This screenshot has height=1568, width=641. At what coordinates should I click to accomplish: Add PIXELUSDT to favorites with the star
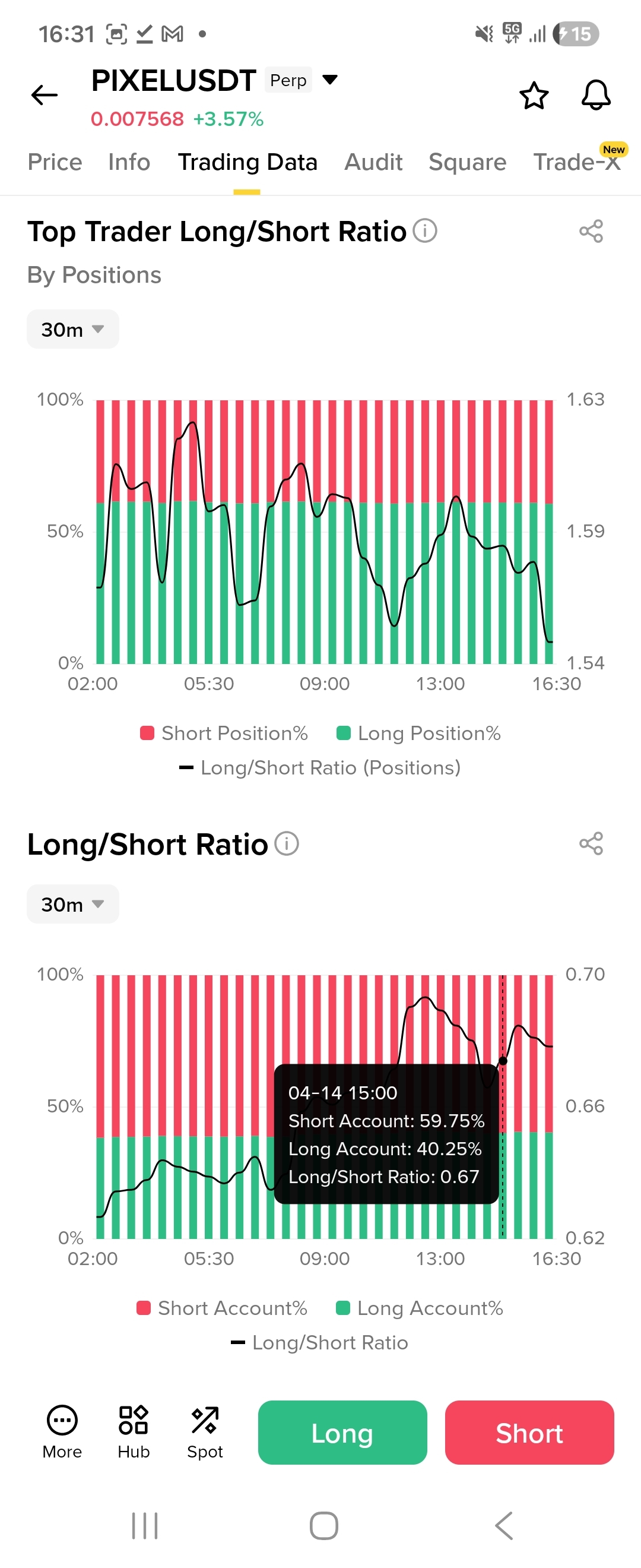point(534,96)
